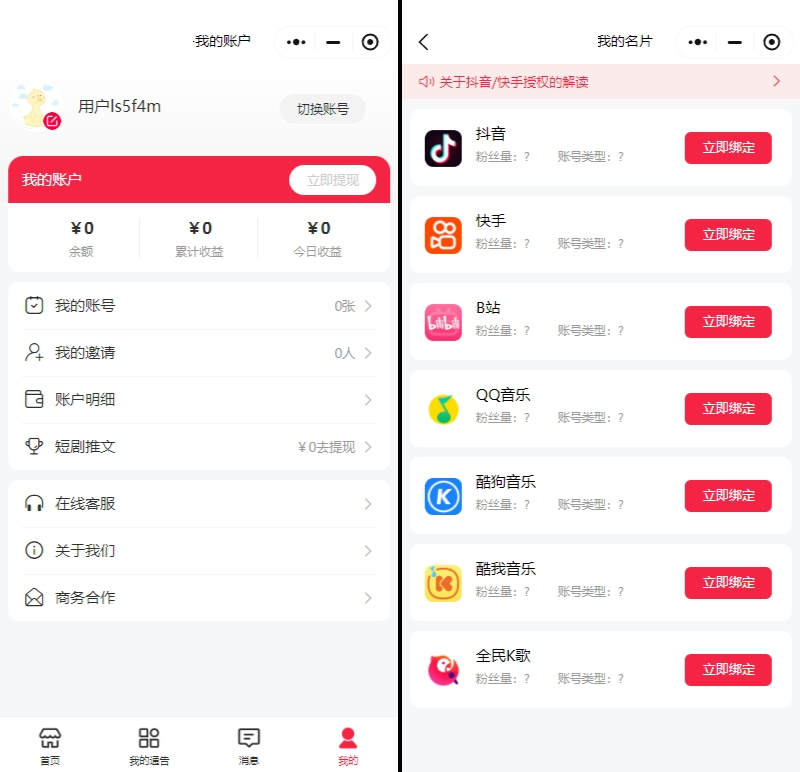Open 关于我们 page
The width and height of the screenshot is (800, 772).
198,551
